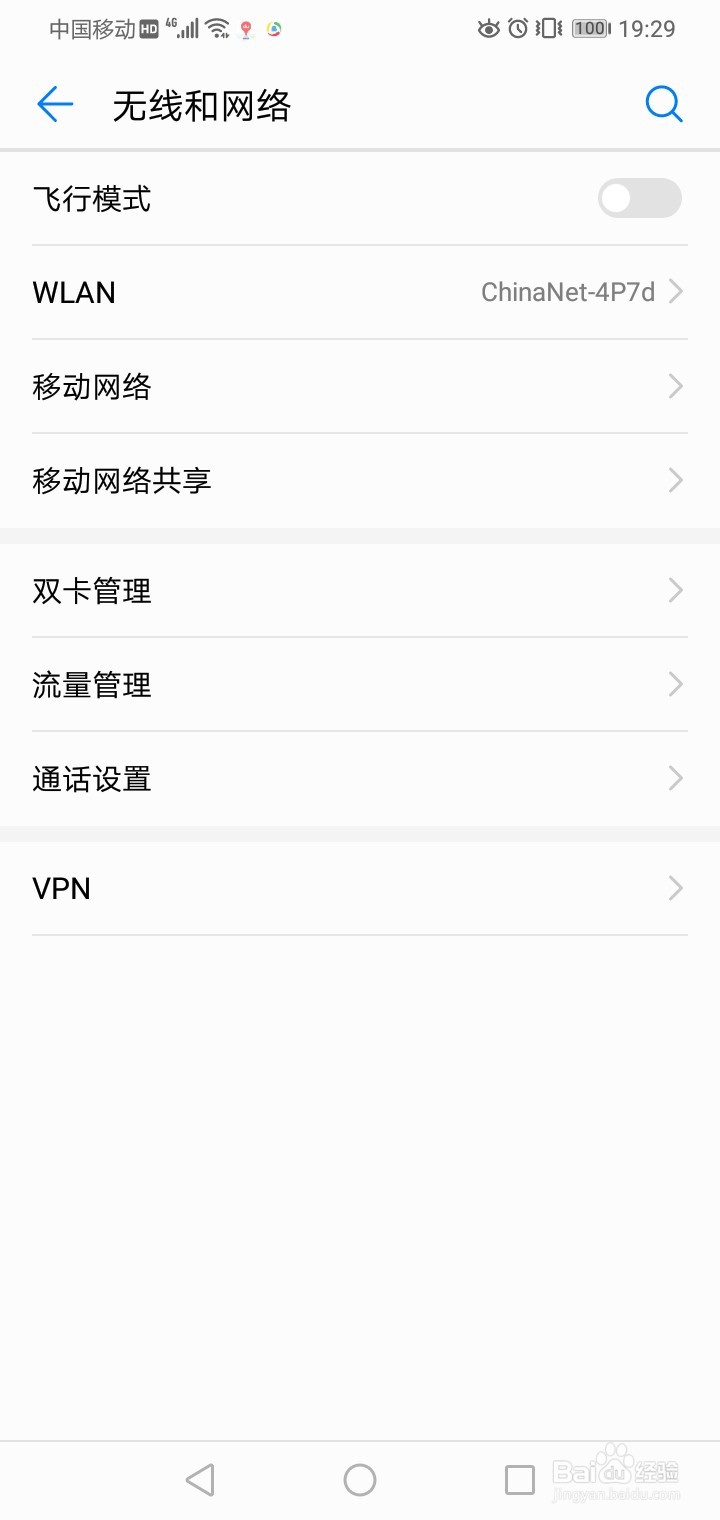Go back using the top-left arrow

pos(55,104)
